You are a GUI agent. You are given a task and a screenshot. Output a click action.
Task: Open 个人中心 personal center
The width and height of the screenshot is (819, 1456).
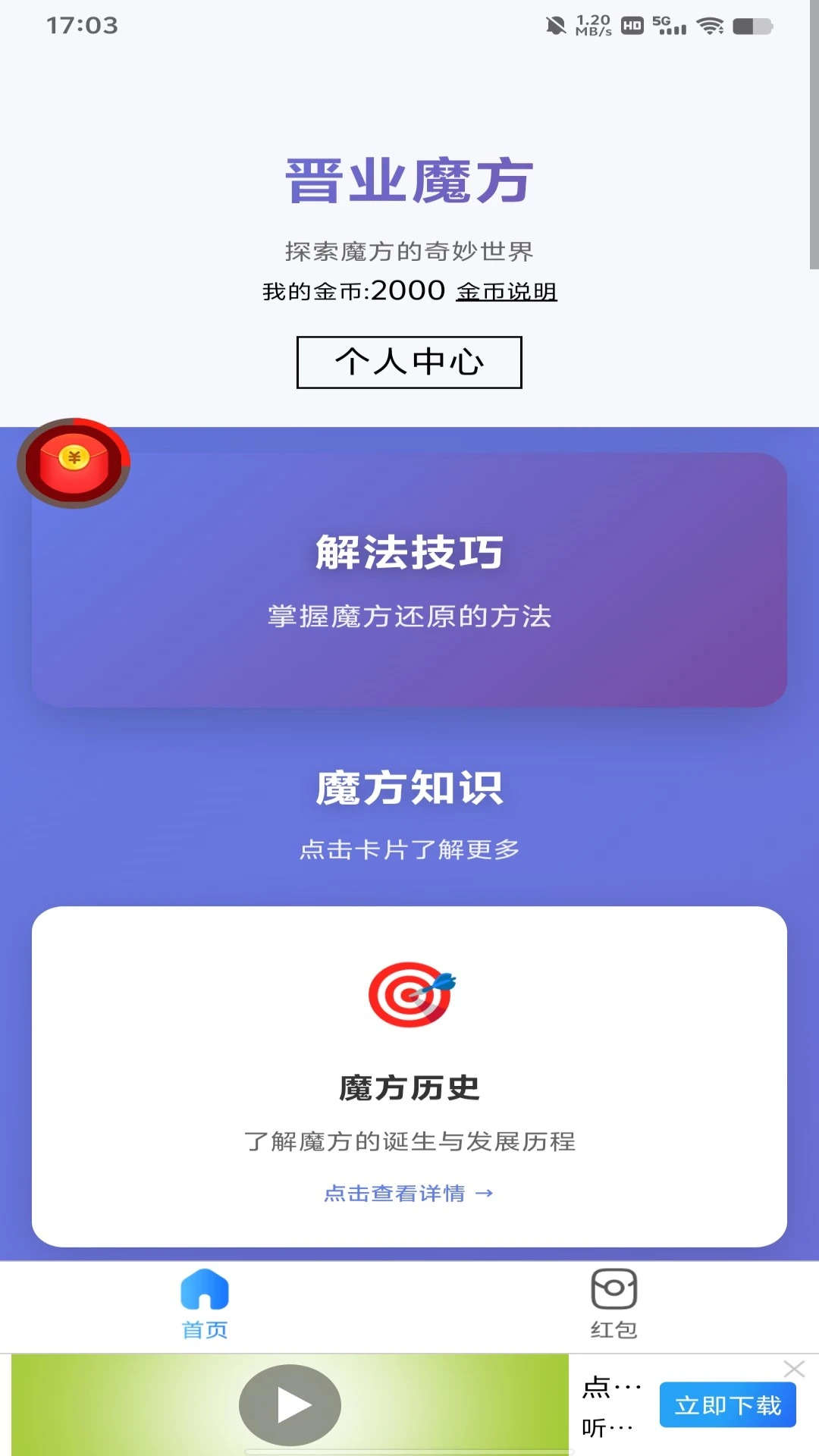(409, 362)
